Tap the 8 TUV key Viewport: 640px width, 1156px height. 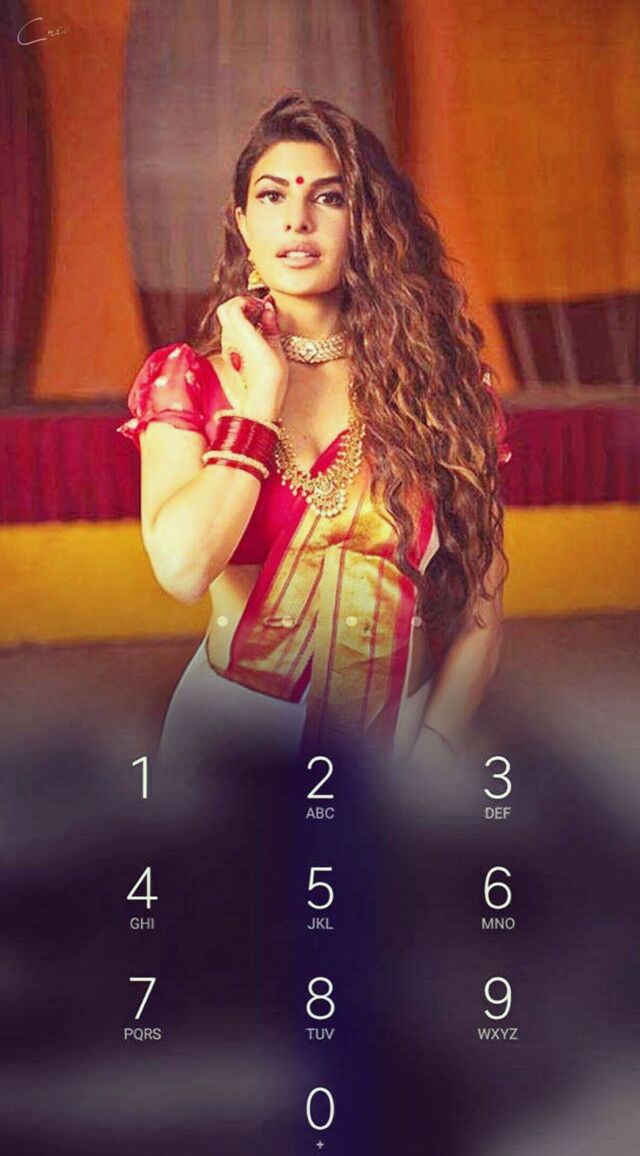(320, 1006)
